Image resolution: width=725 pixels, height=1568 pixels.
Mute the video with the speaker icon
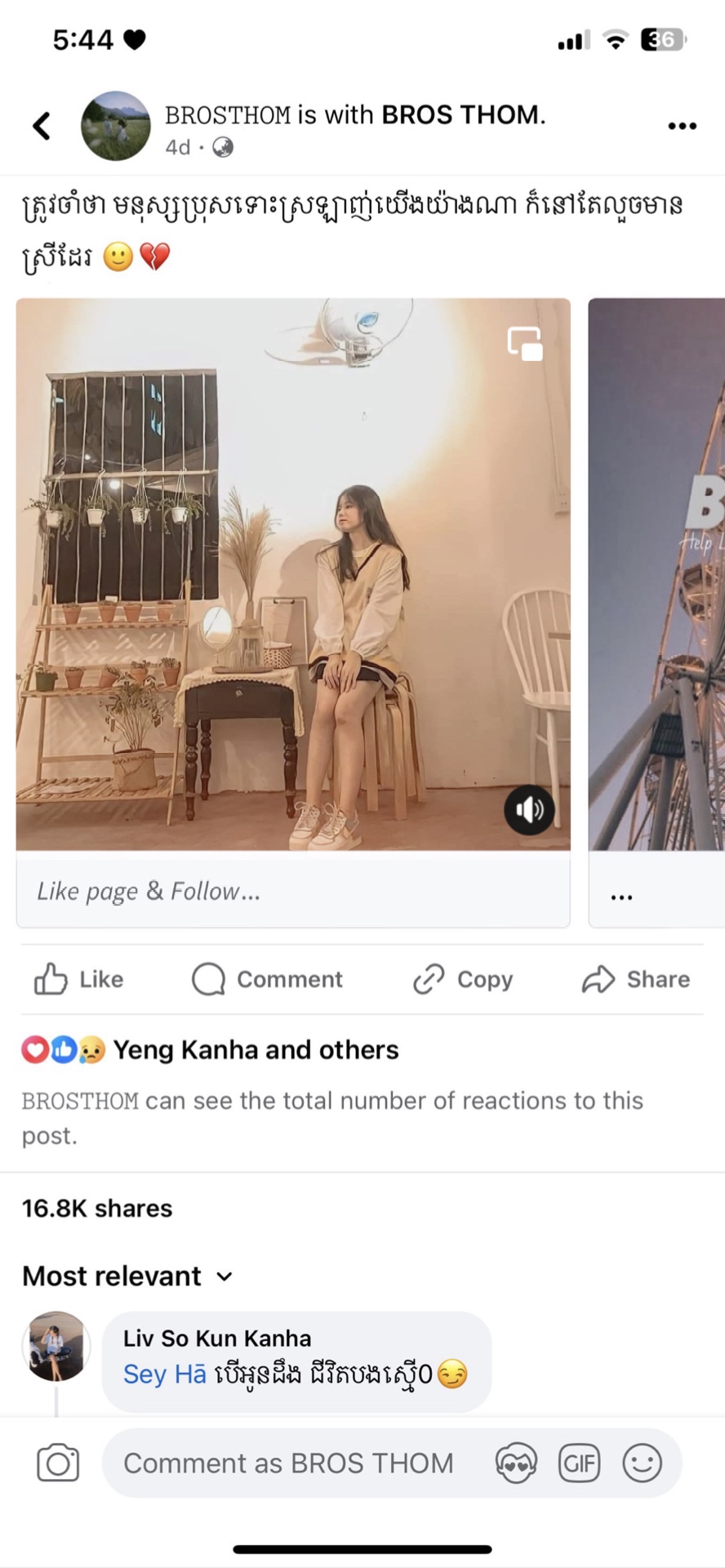tap(529, 809)
